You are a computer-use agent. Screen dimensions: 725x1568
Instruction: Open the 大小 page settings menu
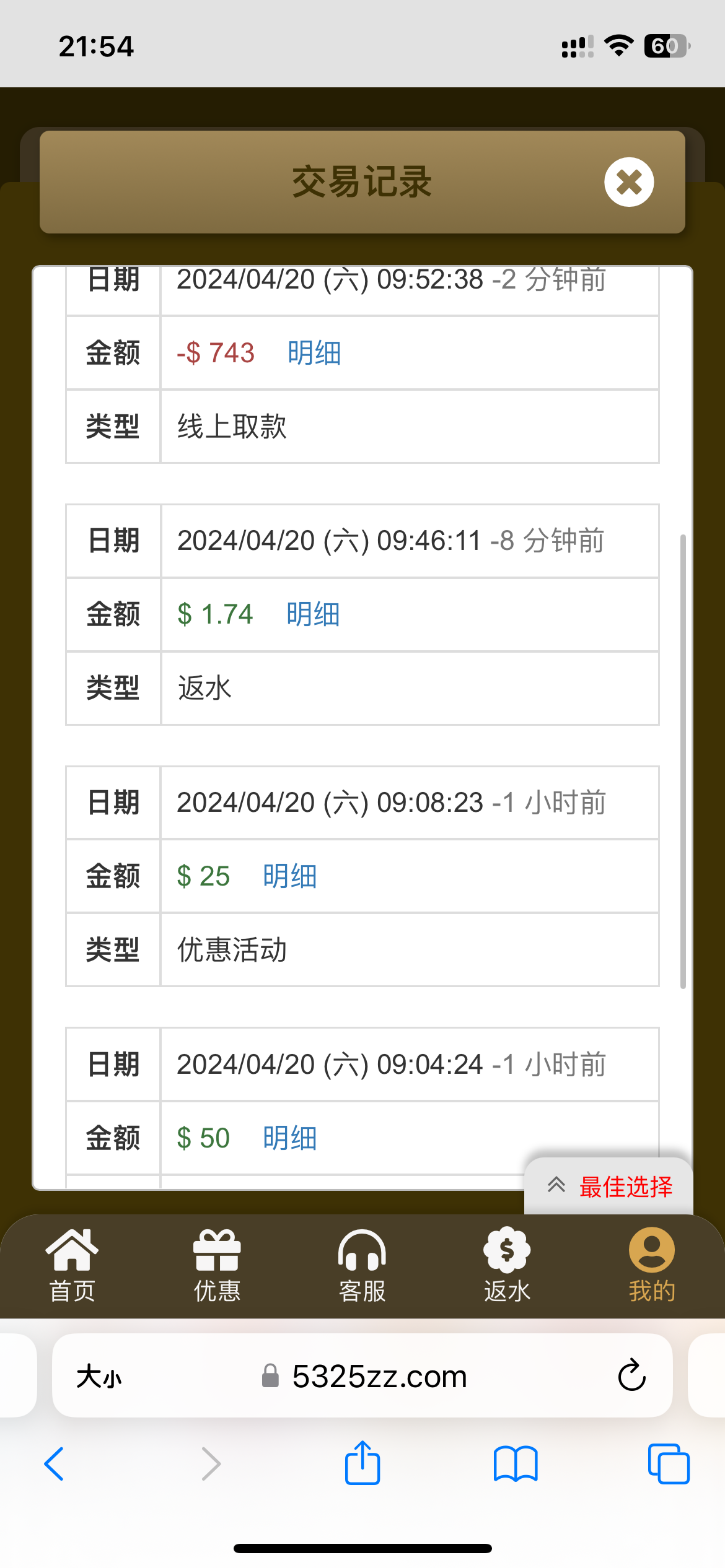pos(99,1377)
